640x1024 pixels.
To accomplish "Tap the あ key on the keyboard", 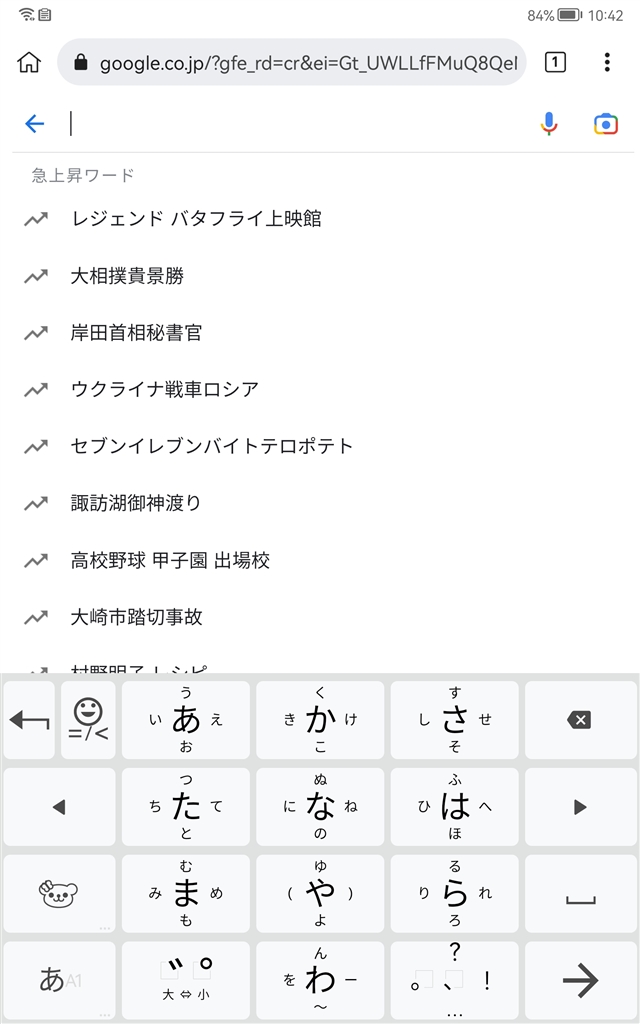I will click(x=186, y=720).
